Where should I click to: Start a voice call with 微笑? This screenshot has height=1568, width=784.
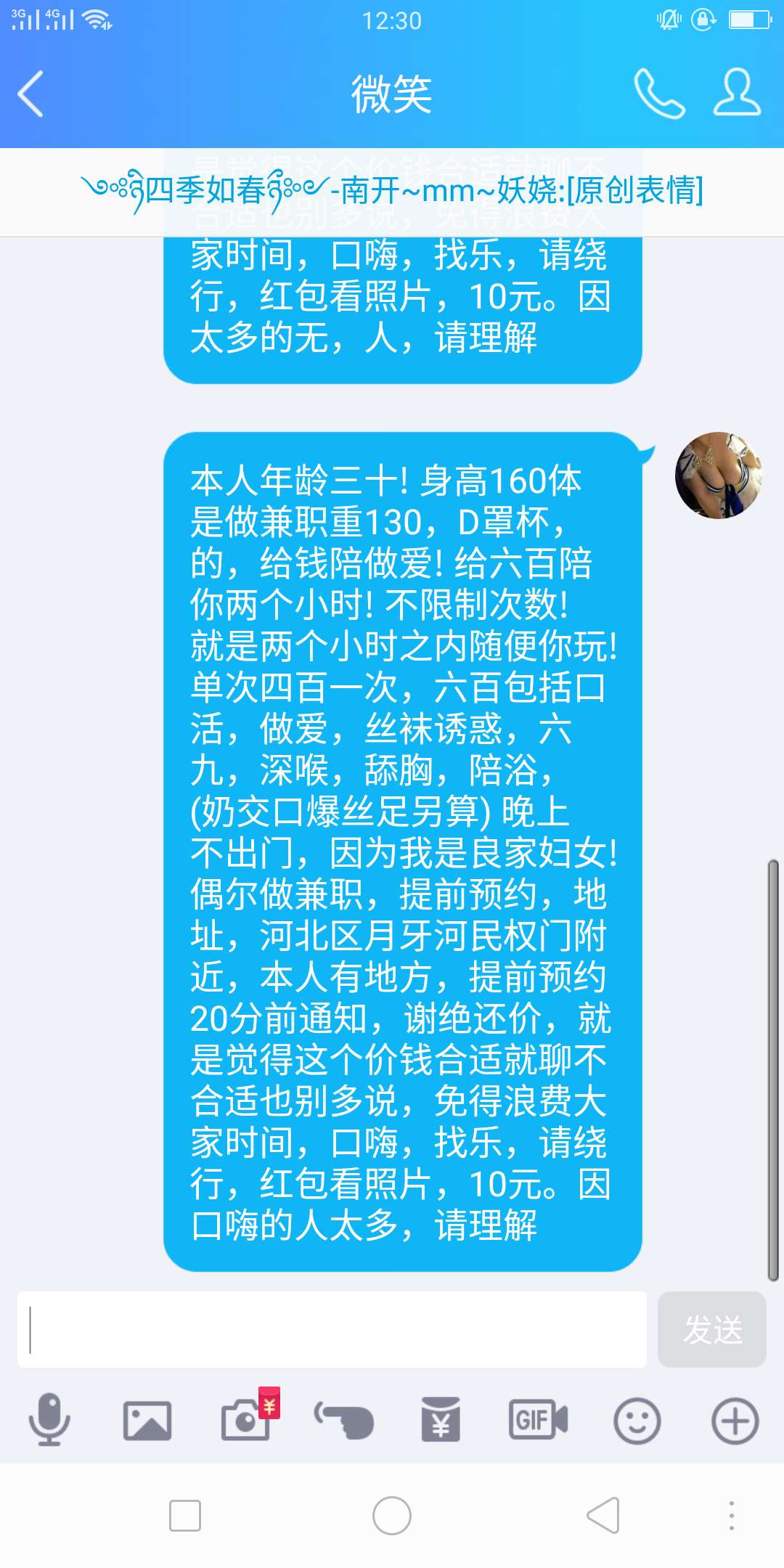pyautogui.click(x=659, y=94)
